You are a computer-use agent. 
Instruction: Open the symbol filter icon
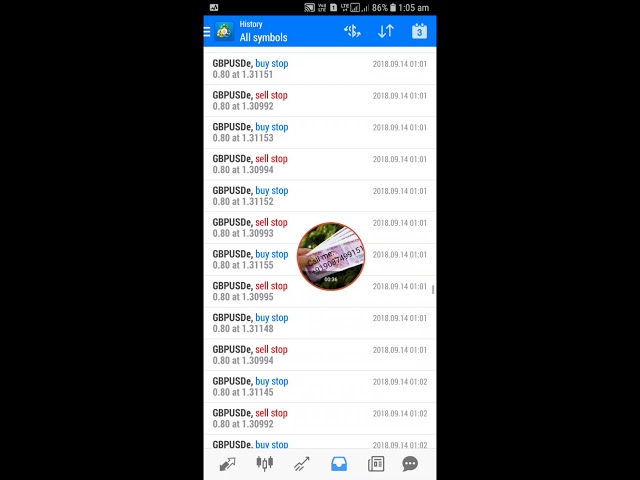pos(352,31)
